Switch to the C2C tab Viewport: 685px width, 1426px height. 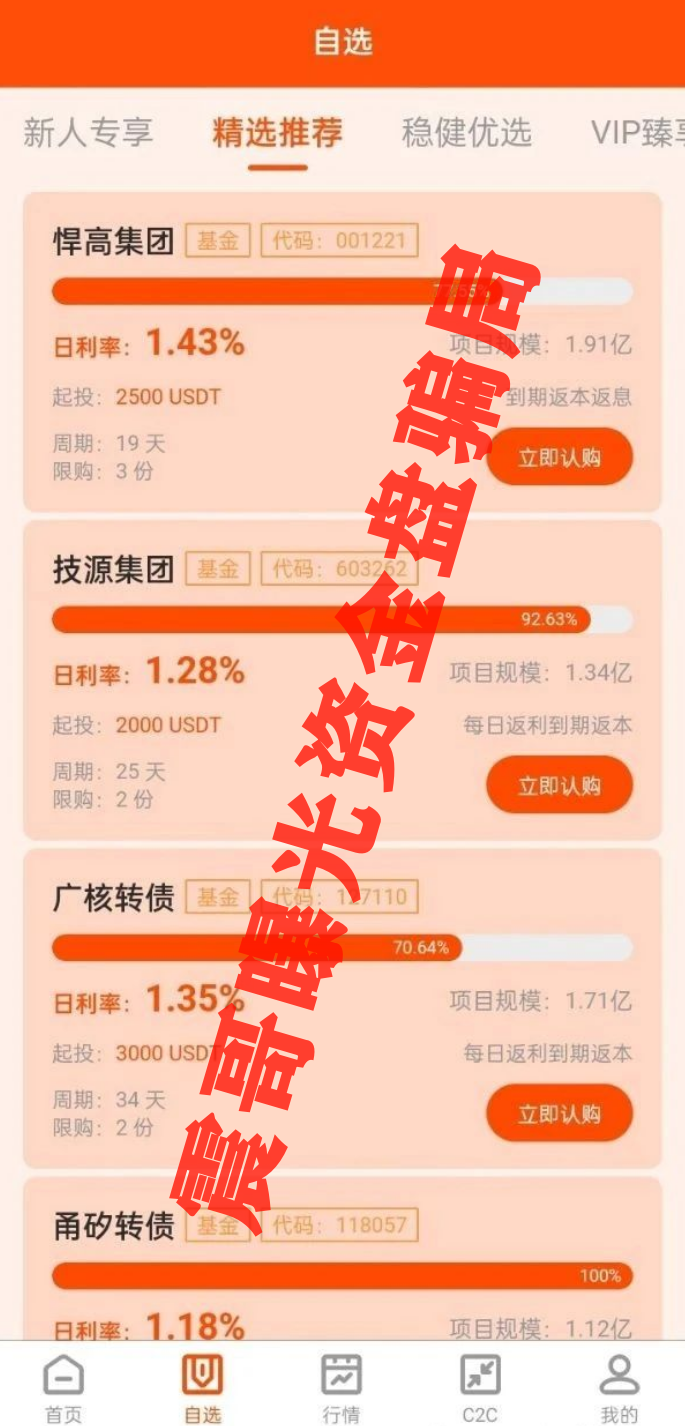480,1388
